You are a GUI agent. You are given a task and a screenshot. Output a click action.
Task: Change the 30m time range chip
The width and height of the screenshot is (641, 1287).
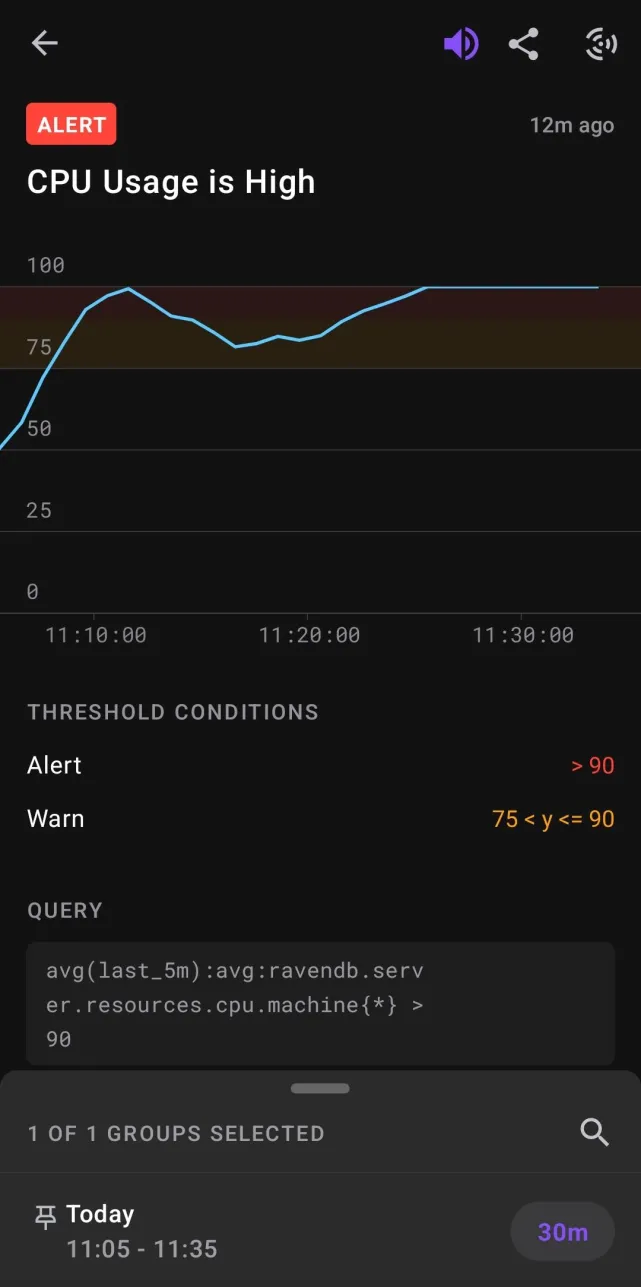(x=562, y=1232)
